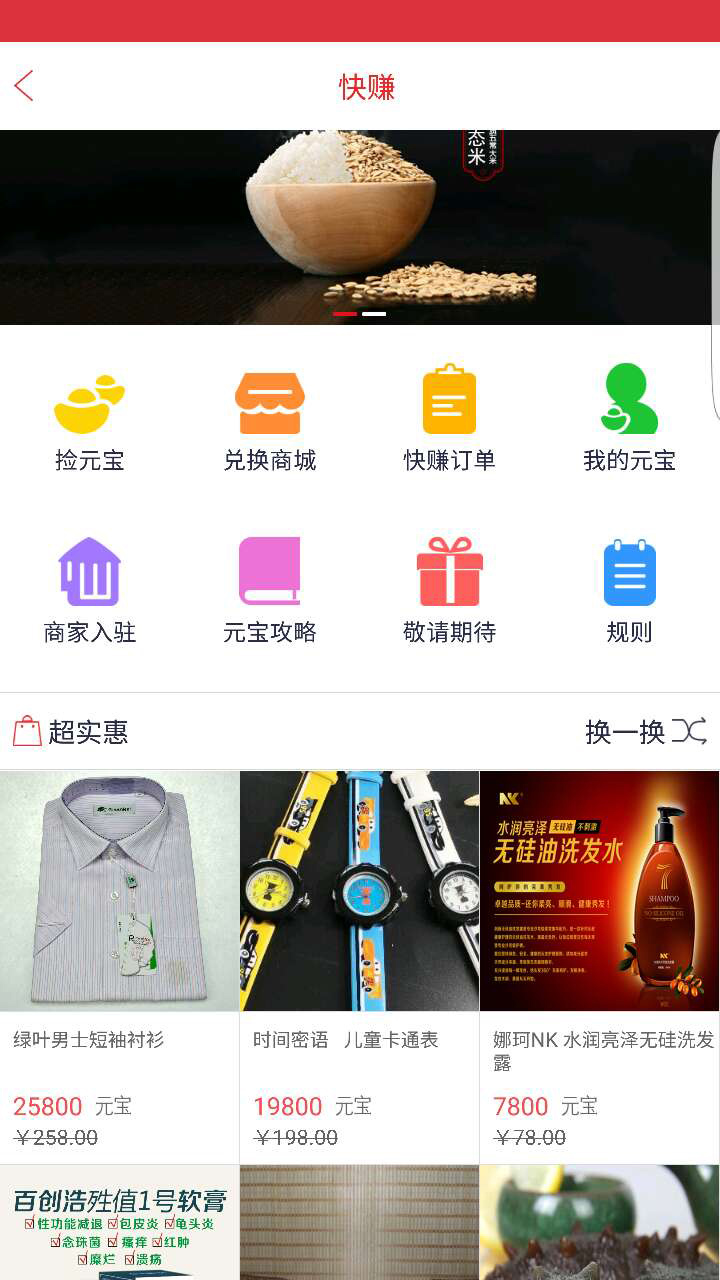Viewport: 720px width, 1280px height.
Task: Tap the 敬请期待 gift icon
Action: click(x=450, y=572)
